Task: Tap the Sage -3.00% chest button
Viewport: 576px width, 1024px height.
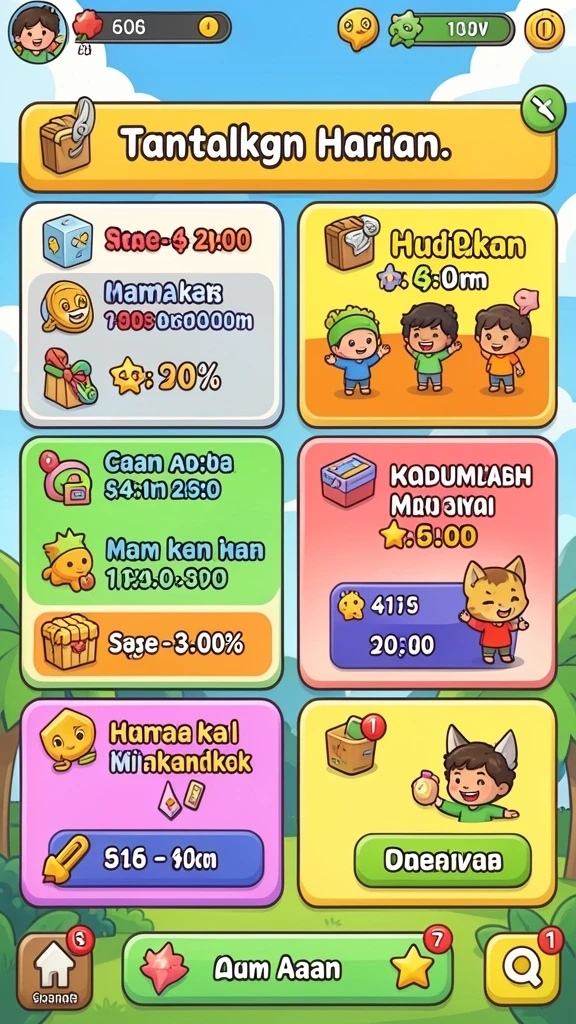Action: click(152, 644)
